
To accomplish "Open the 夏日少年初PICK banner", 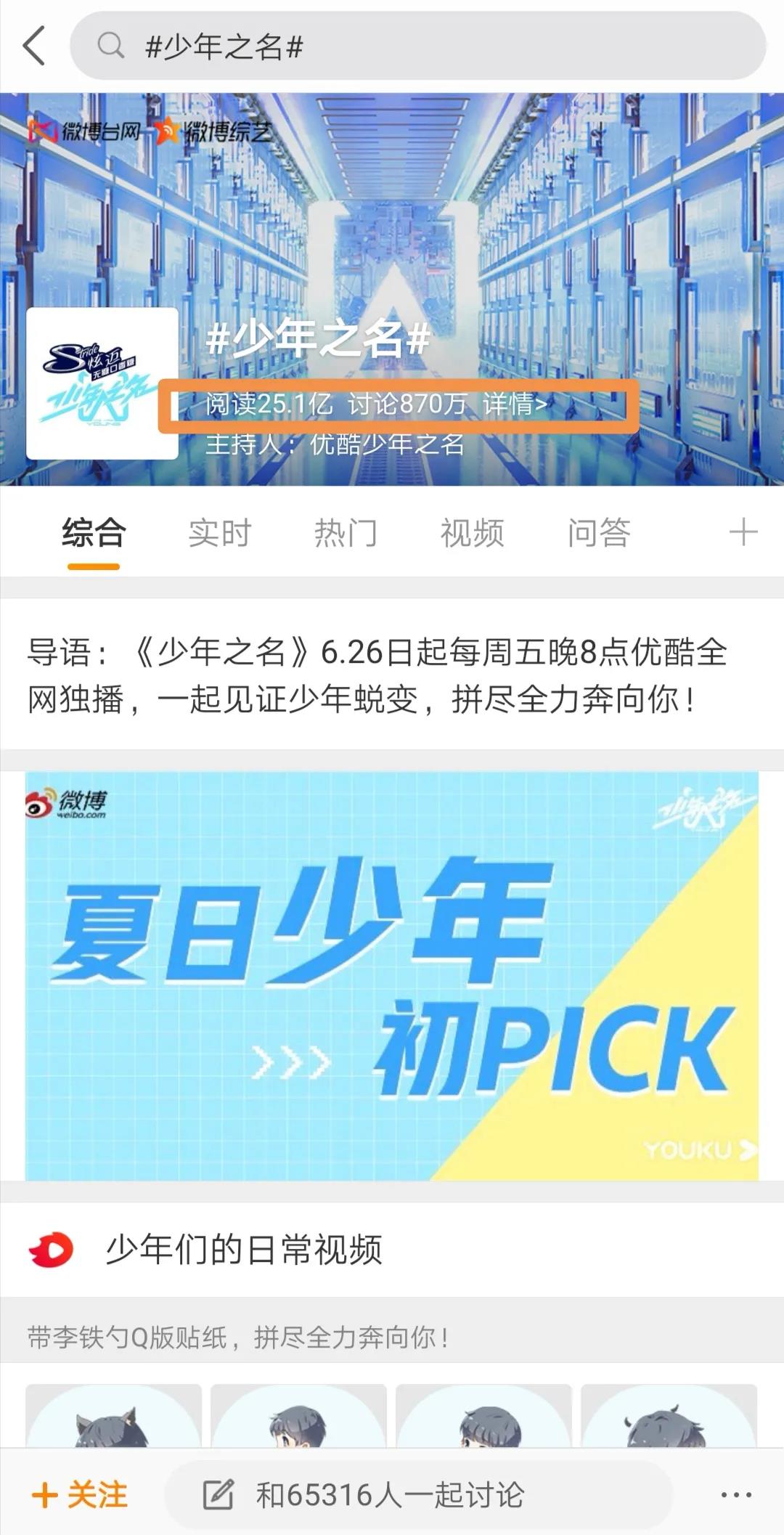I will [x=392, y=975].
